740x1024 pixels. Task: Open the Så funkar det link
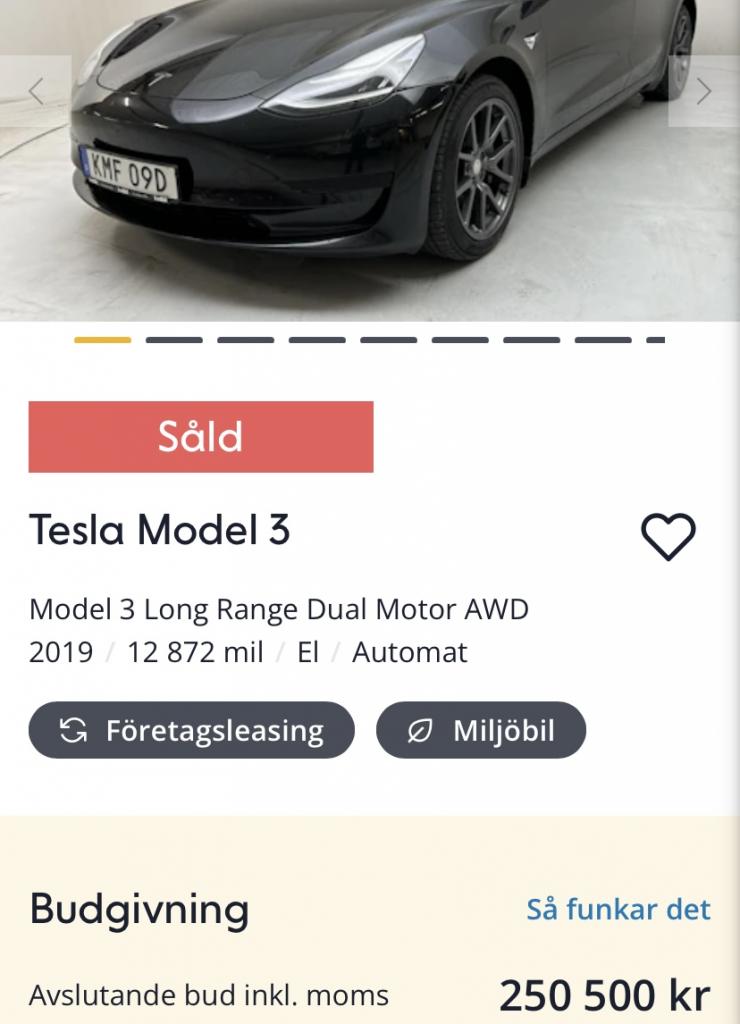[x=618, y=909]
